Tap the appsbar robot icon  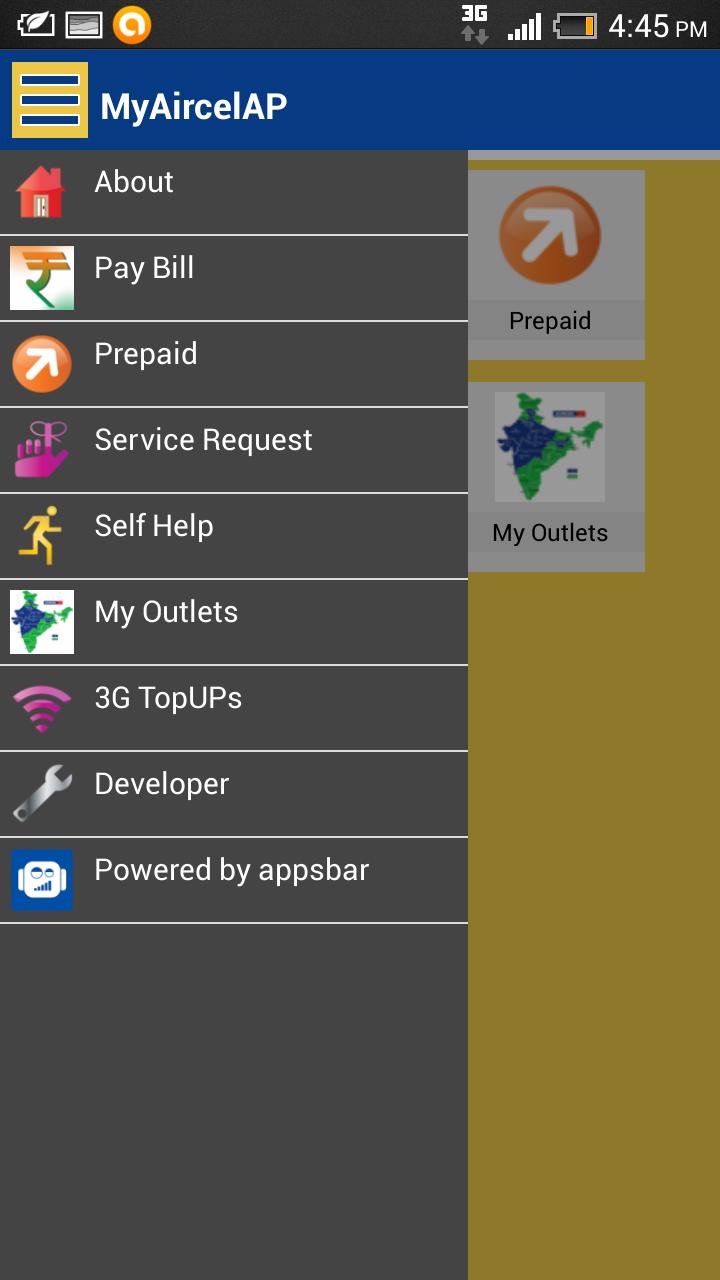42,879
